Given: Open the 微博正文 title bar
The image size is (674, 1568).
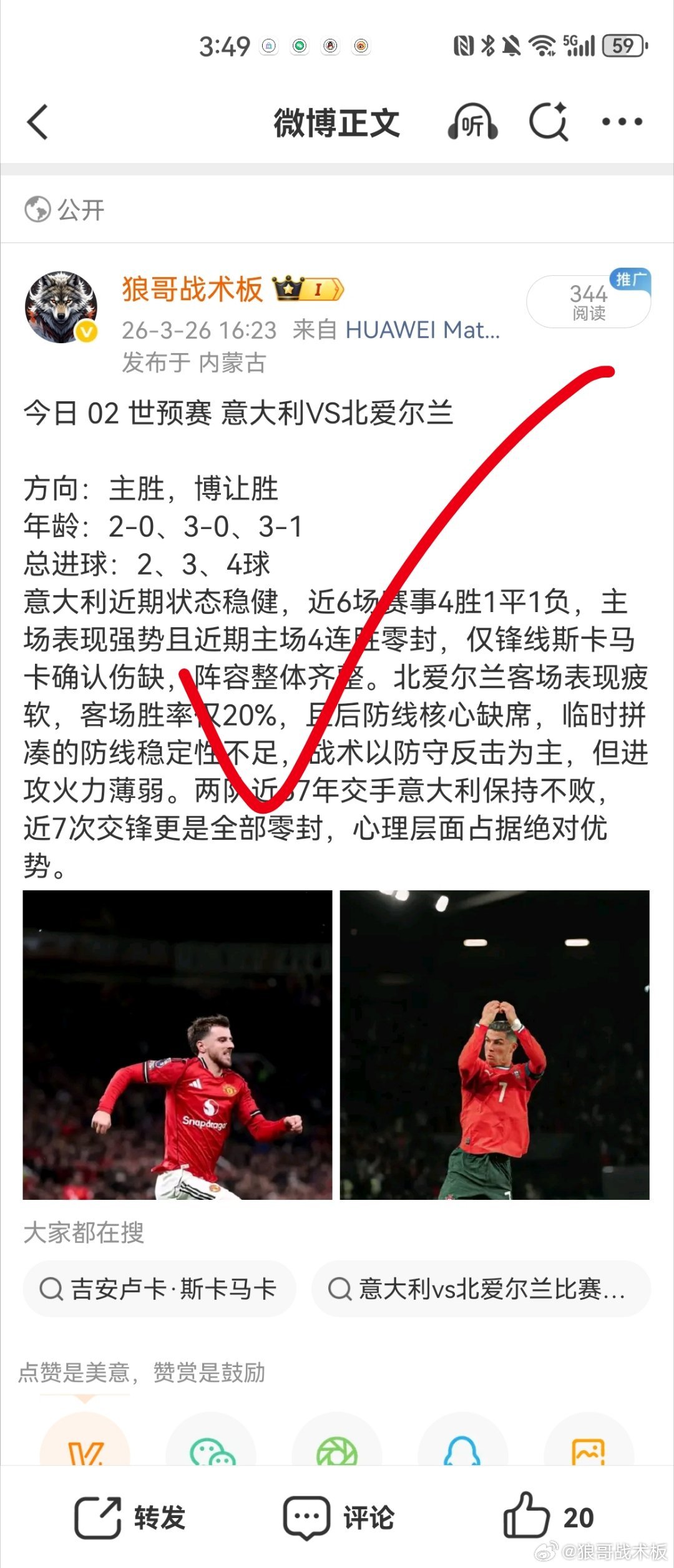Looking at the screenshot, I should coord(337,122).
